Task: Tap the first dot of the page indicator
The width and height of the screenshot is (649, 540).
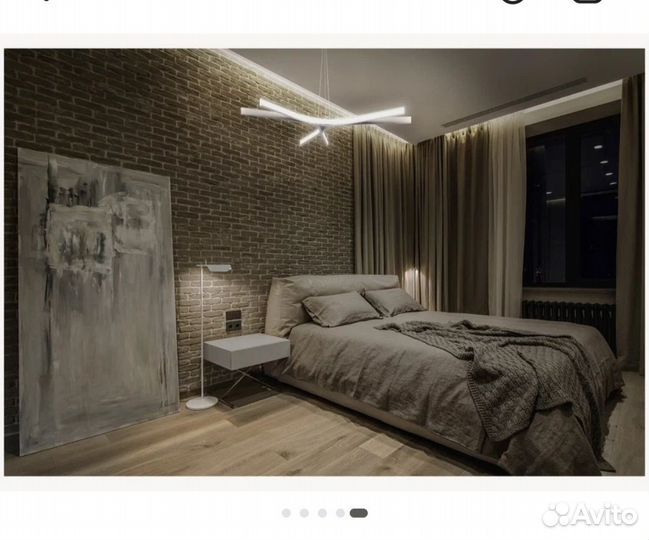Action: (x=286, y=513)
